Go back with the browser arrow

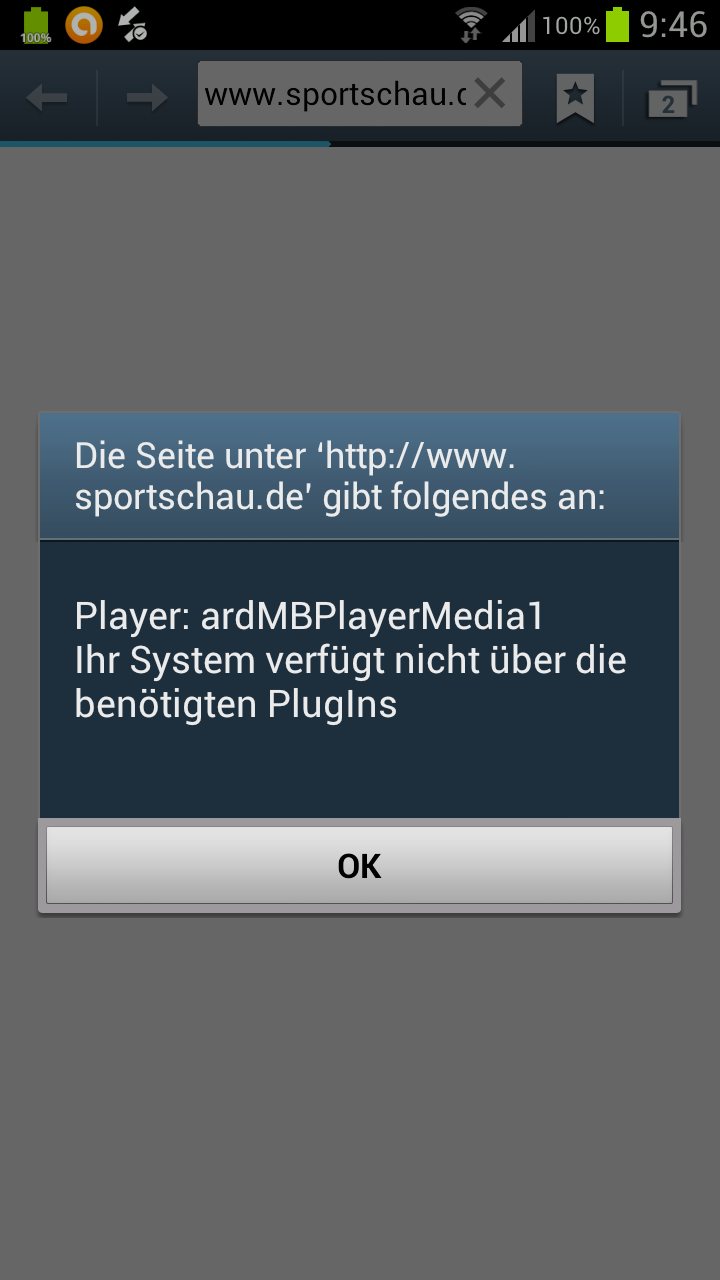tap(47, 97)
